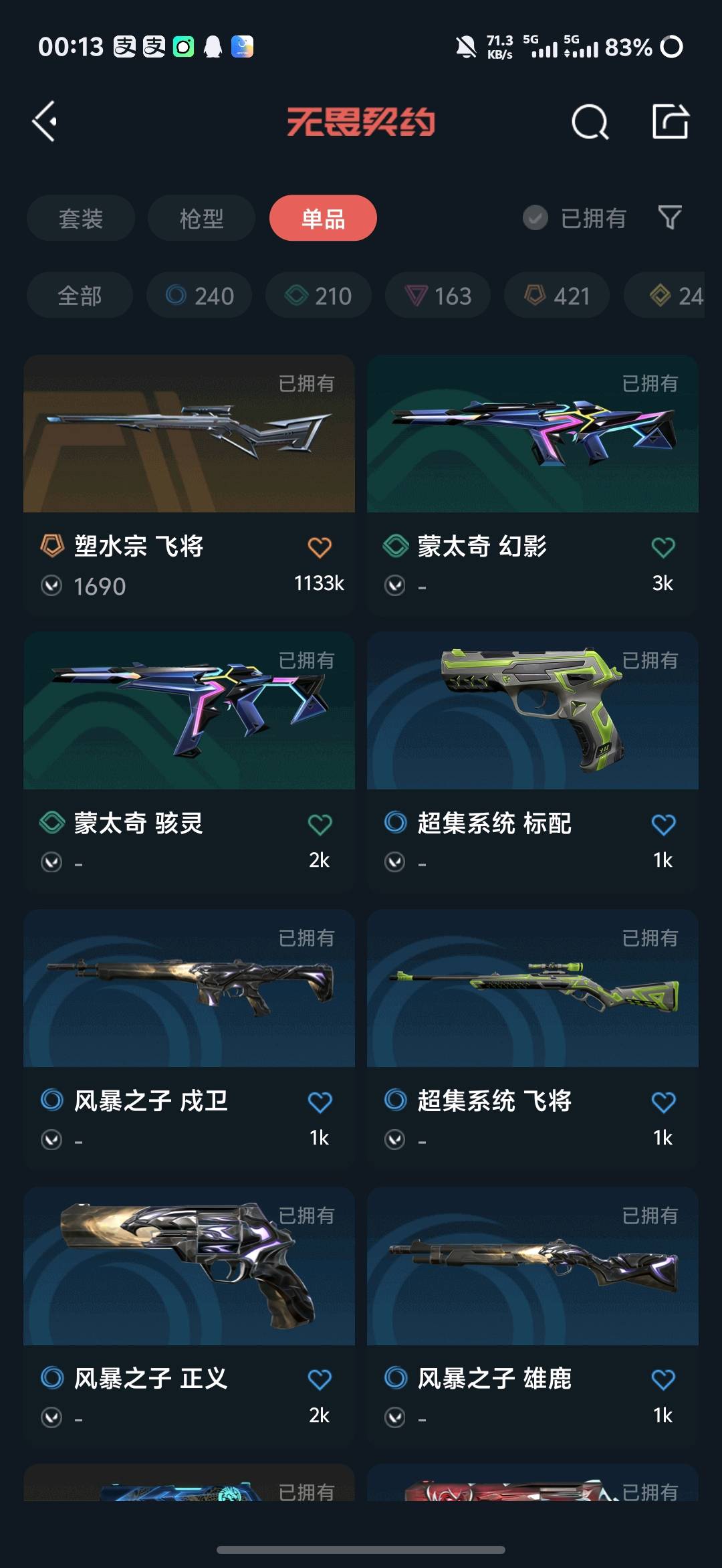This screenshot has height=1568, width=722.
Task: Filter by the 240 tier chip
Action: [x=199, y=295]
